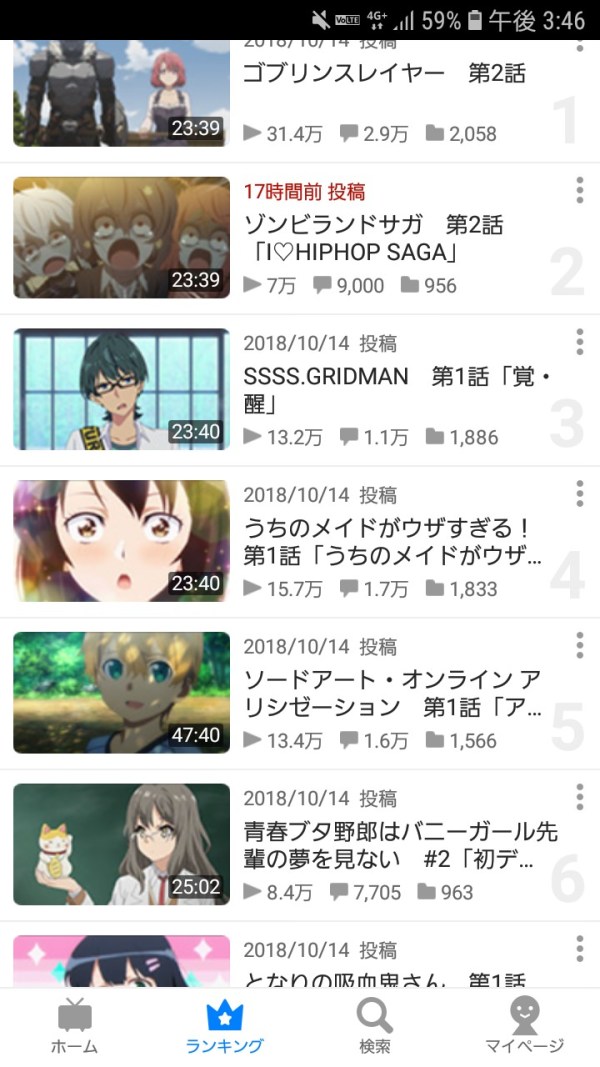Open the マイページ tab
Screen dimensions: 600x1067
pos(525,1027)
